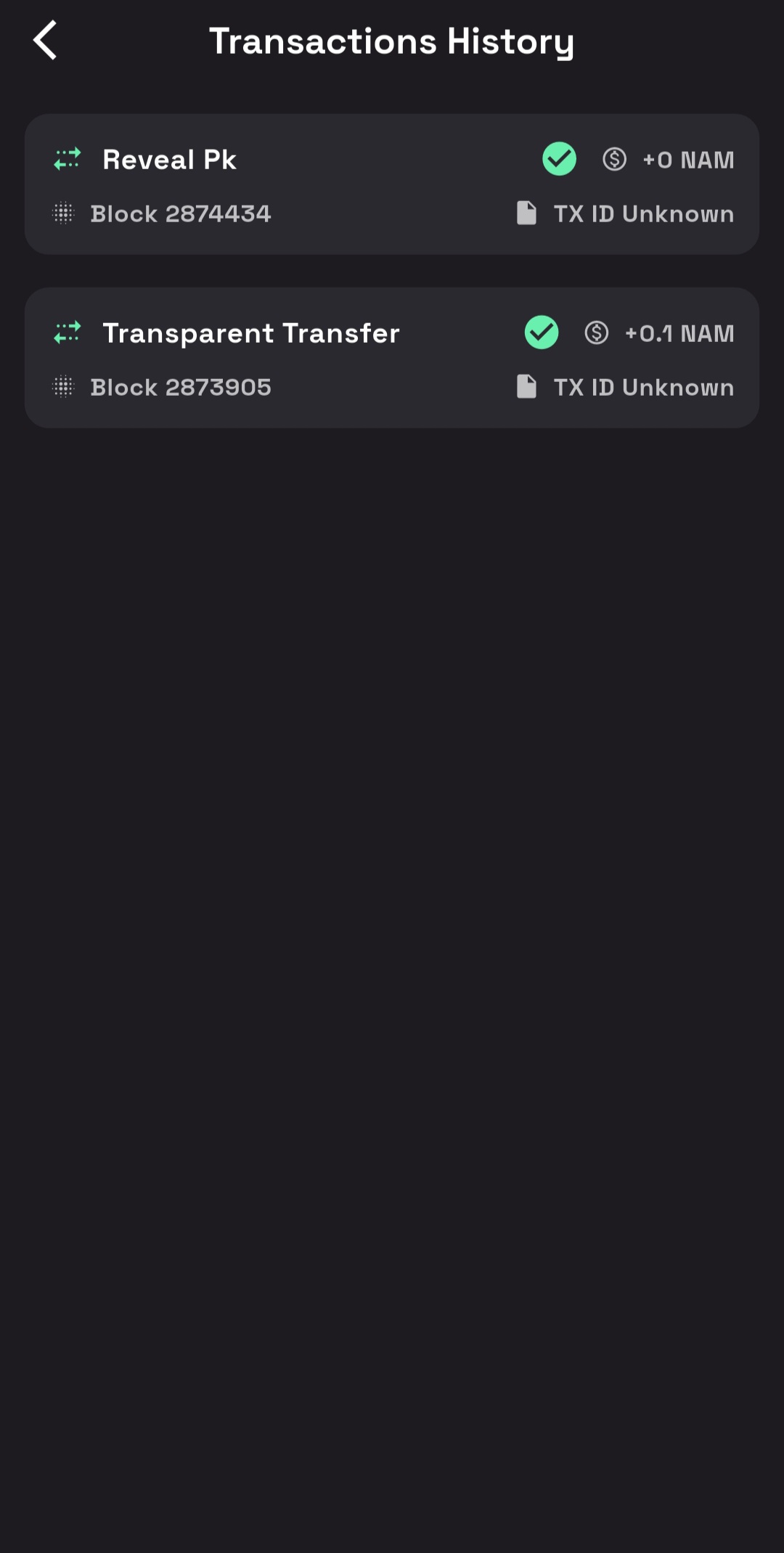Open the Reveal Pk transaction card
This screenshot has width=784, height=1553.
(x=391, y=184)
